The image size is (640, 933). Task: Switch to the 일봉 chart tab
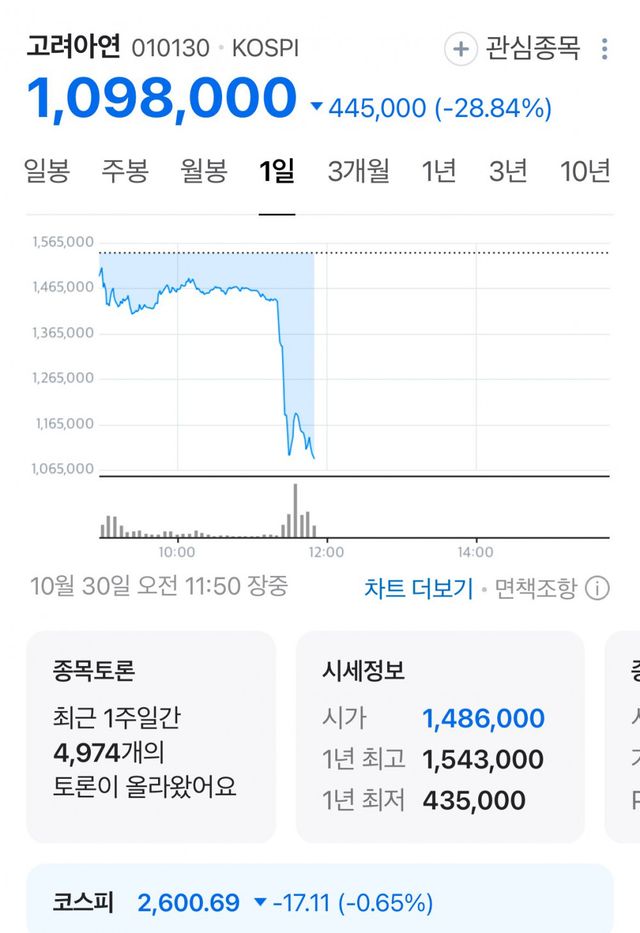tap(47, 171)
